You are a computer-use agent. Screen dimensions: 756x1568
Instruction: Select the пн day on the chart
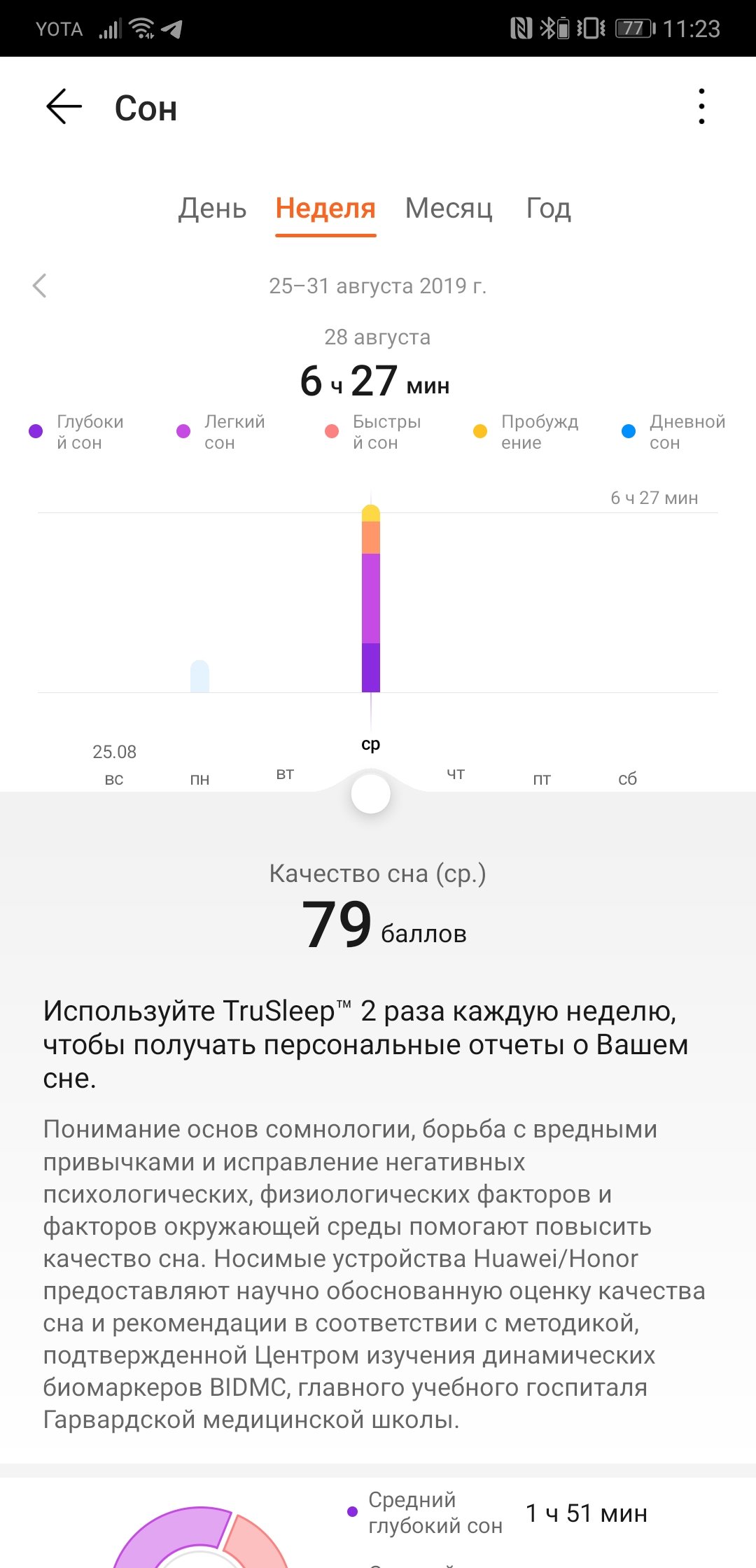tap(199, 779)
